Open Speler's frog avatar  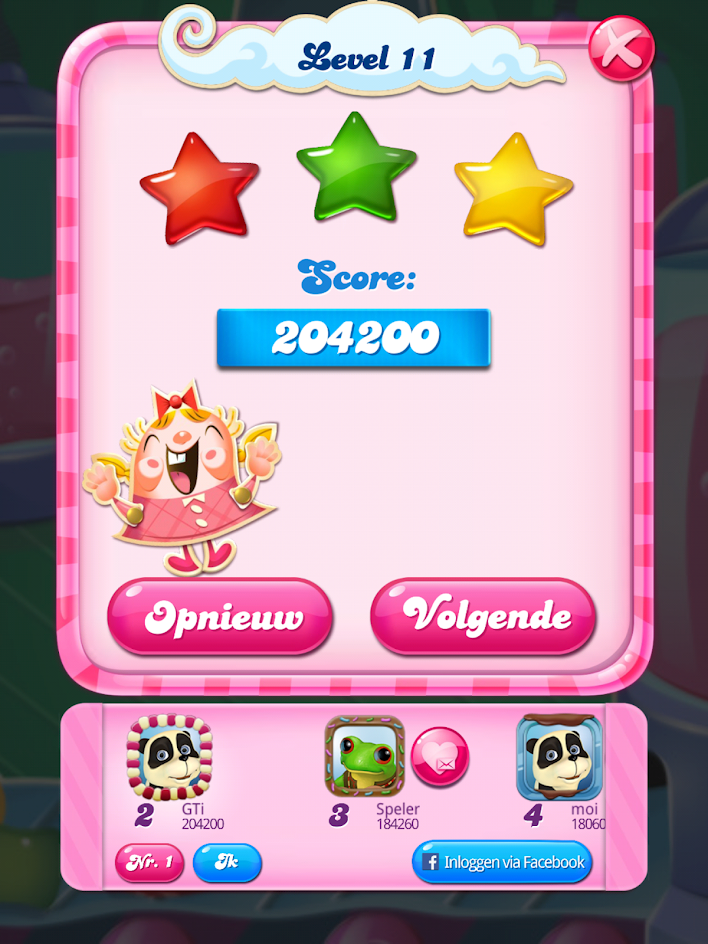[365, 756]
